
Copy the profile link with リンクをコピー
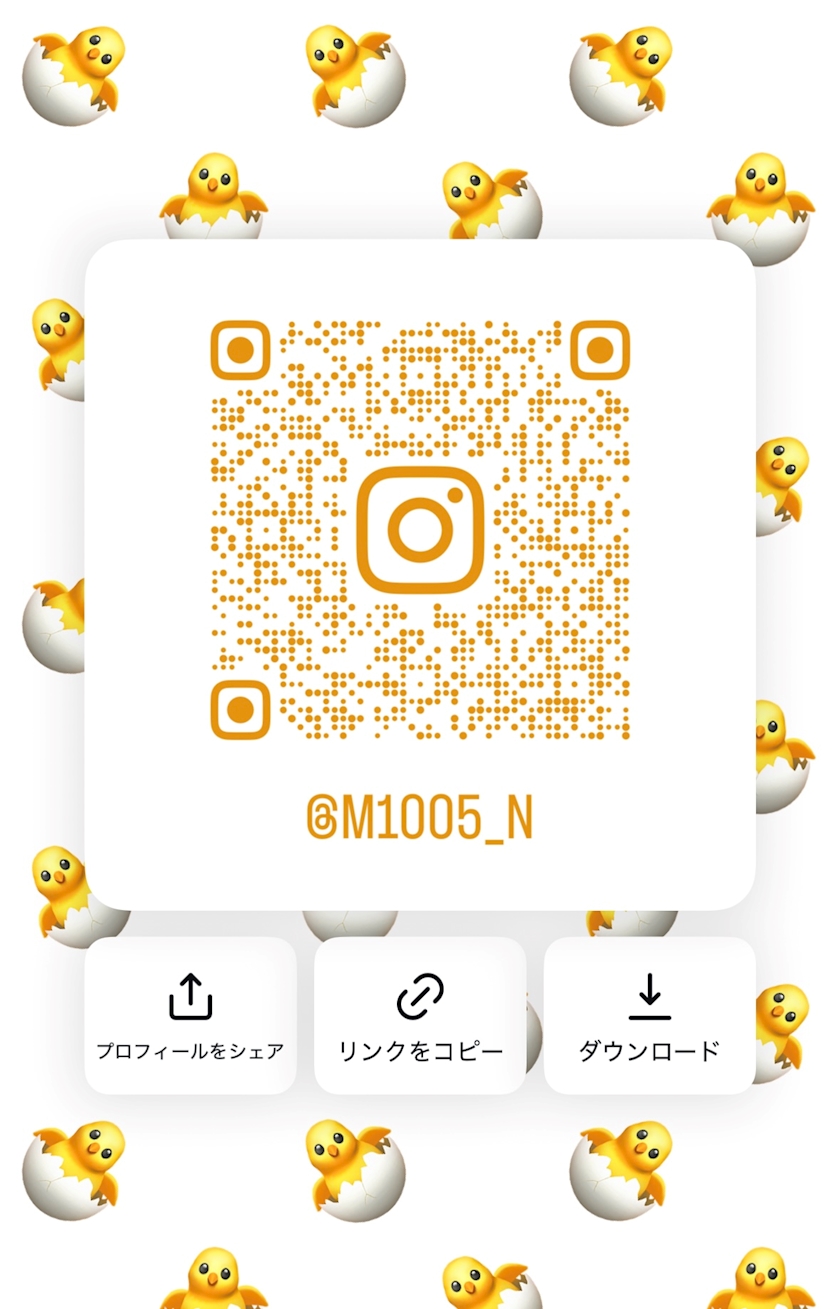coord(420,1015)
